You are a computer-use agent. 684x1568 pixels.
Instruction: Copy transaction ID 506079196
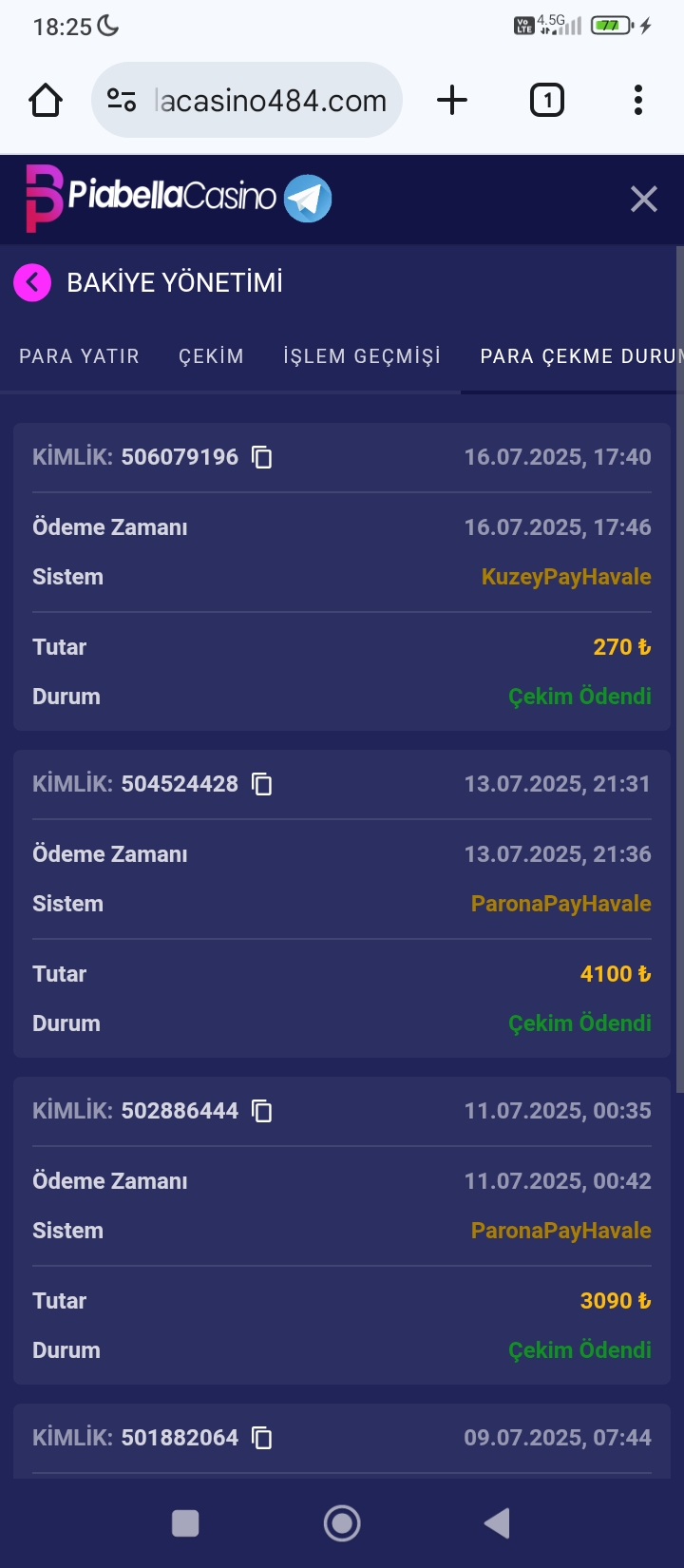click(x=262, y=457)
